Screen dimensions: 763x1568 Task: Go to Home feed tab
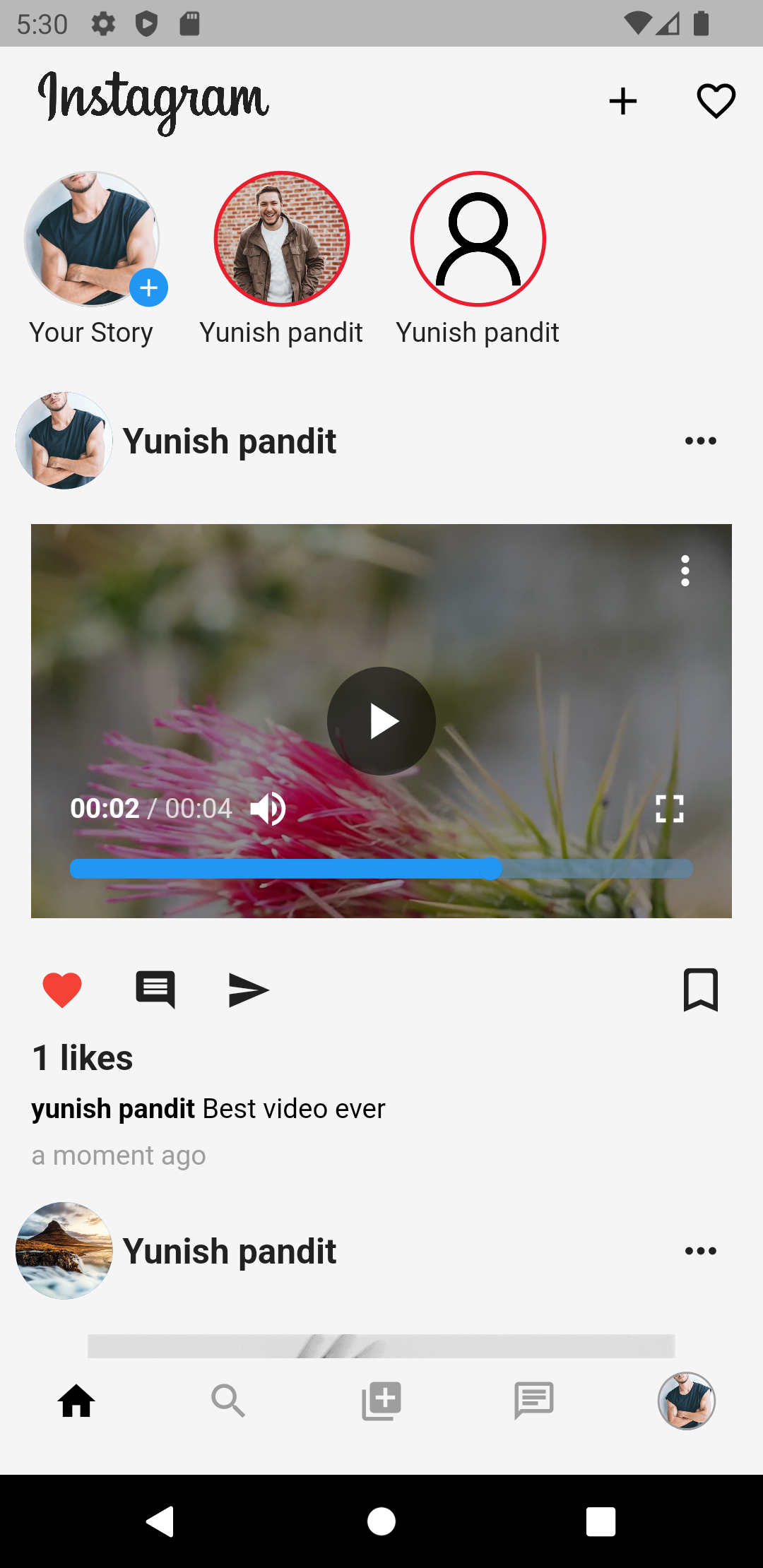tap(76, 1401)
